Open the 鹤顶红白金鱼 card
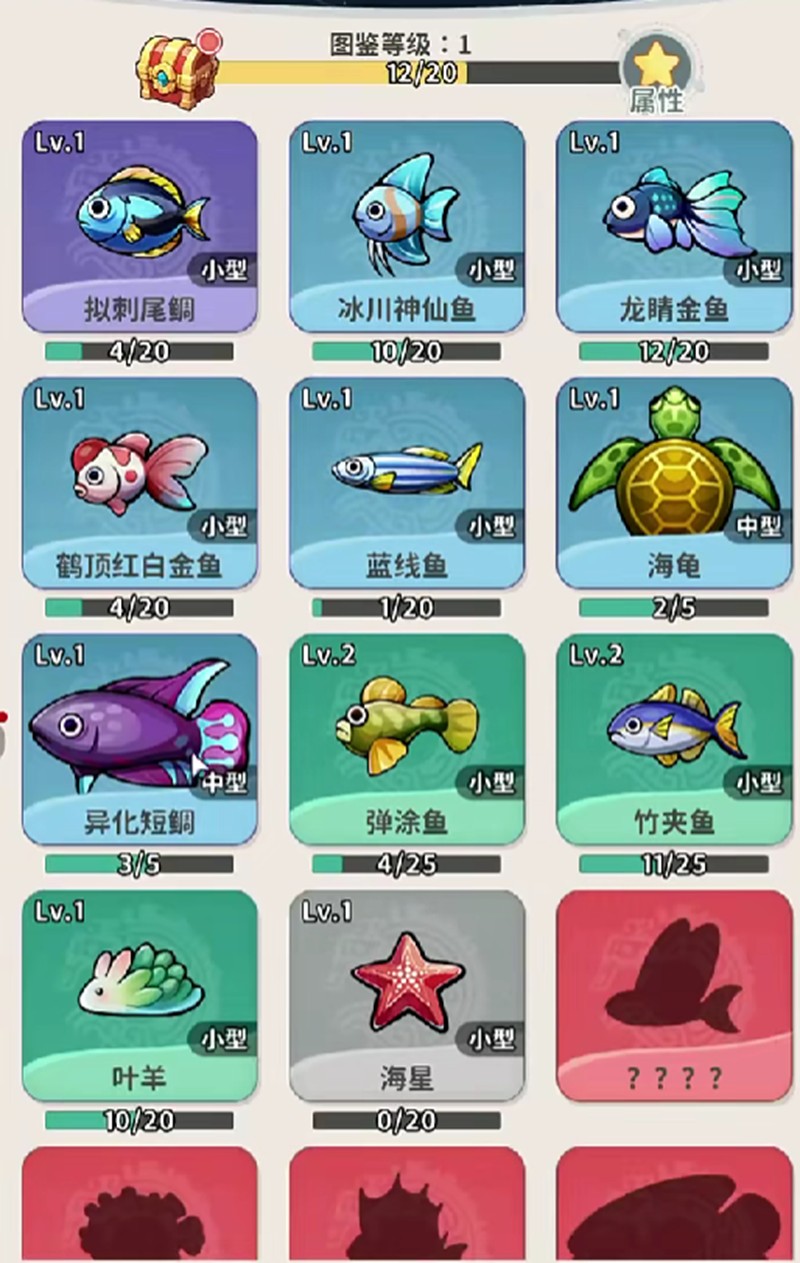This screenshot has width=800, height=1263. tap(140, 482)
